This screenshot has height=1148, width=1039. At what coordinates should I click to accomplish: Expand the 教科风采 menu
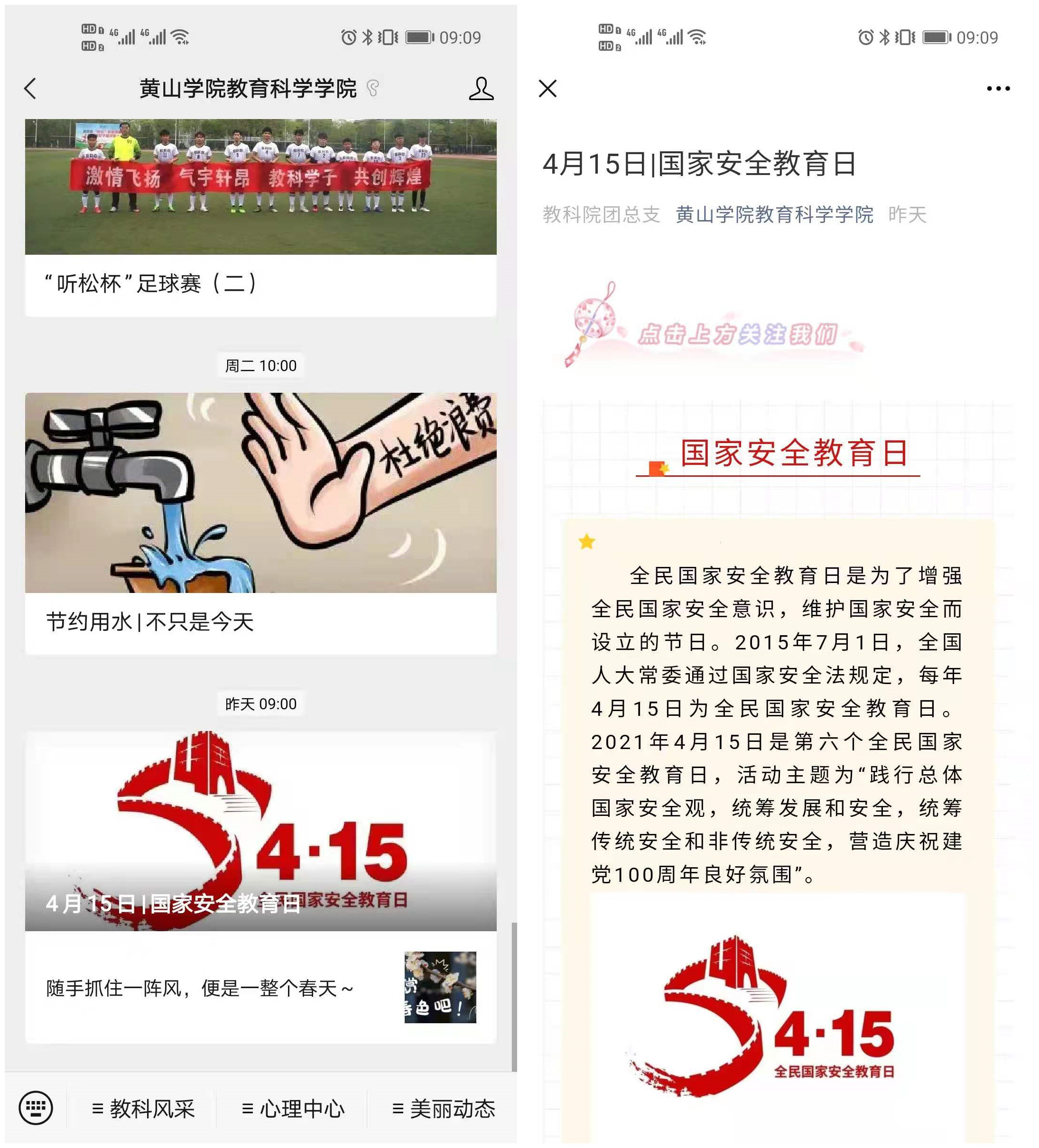143,1108
